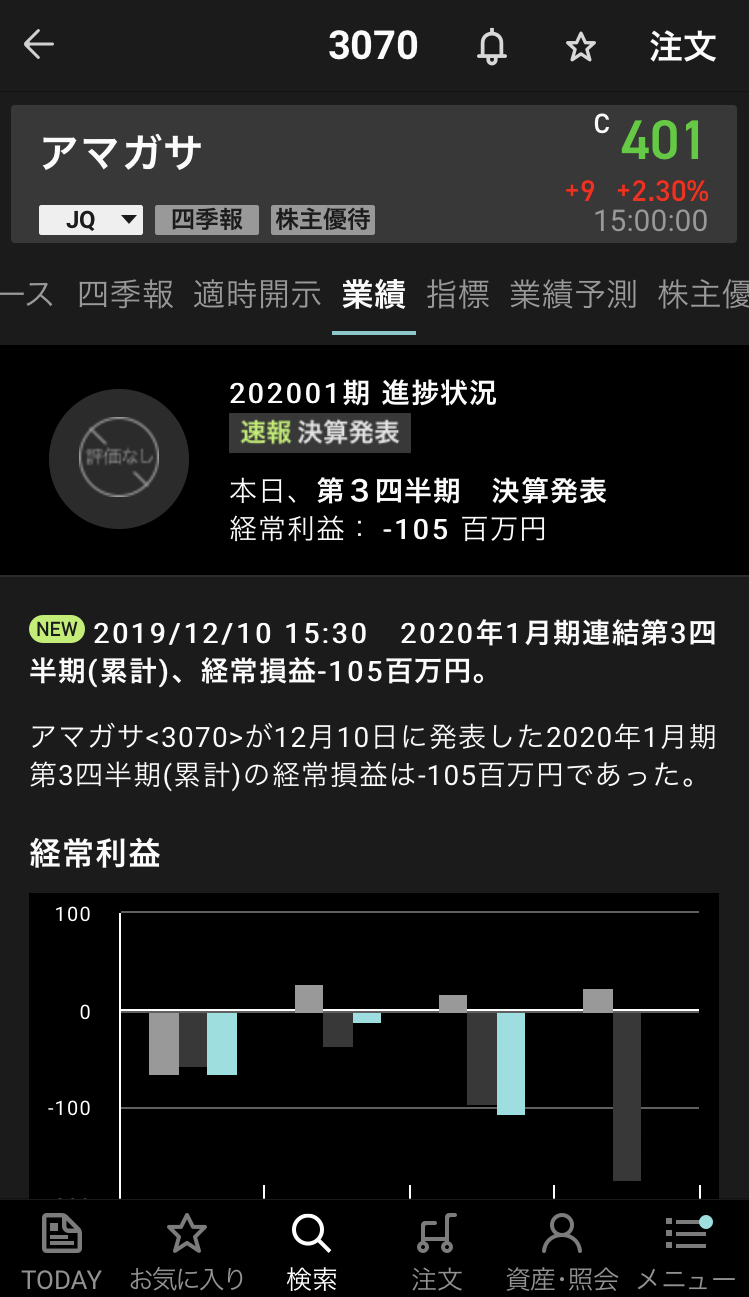This screenshot has width=749, height=1297.
Task: Open the price alert bell
Action: coord(491,47)
